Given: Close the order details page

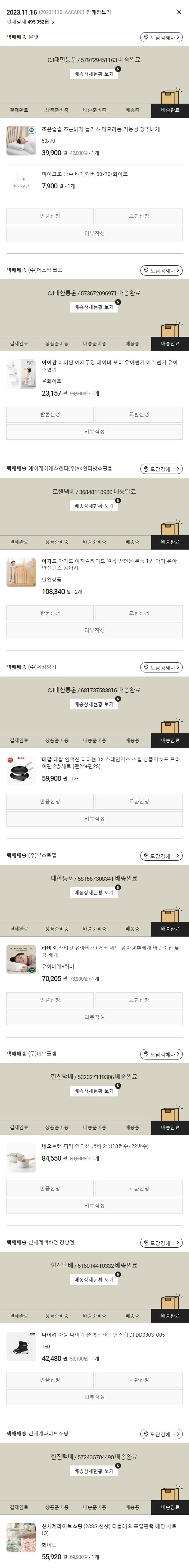Looking at the screenshot, I should 179,12.
